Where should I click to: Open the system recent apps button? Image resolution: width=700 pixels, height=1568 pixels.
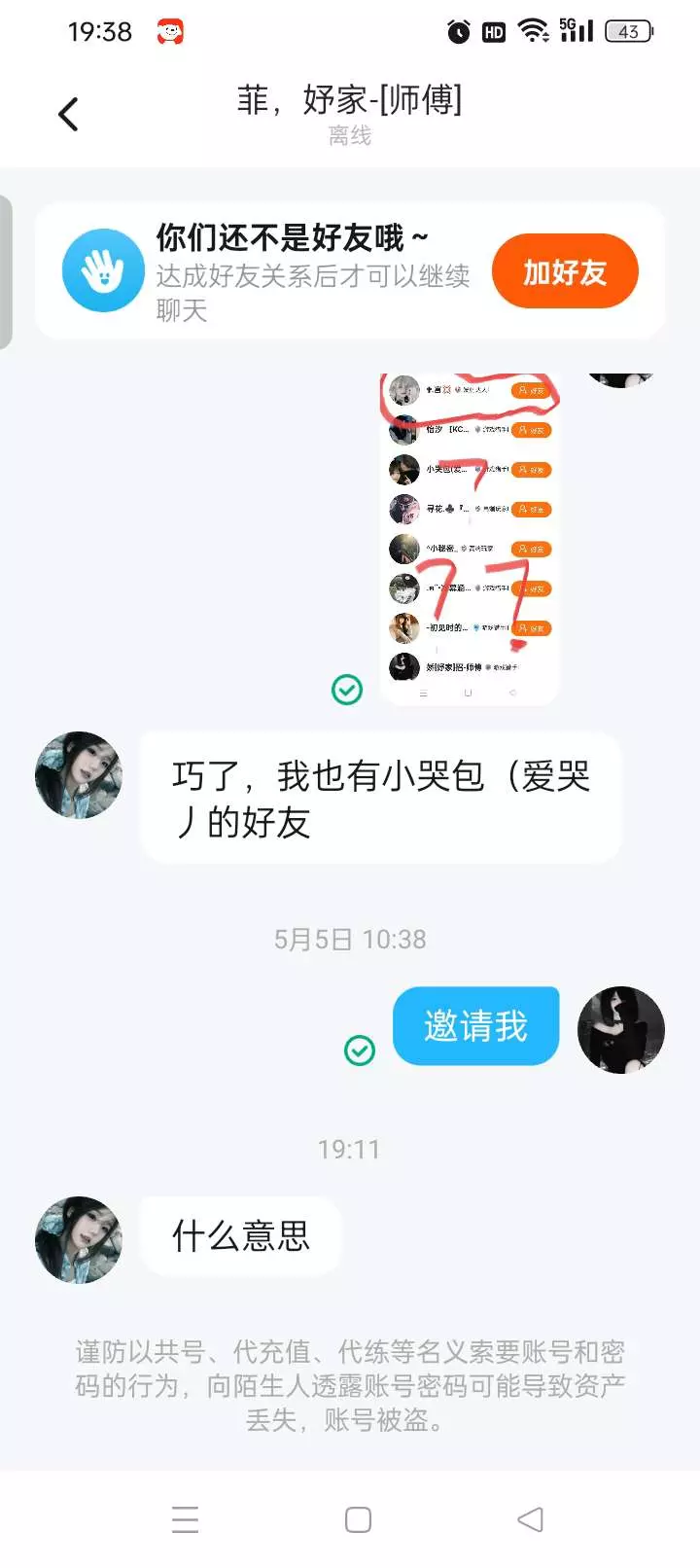(185, 1519)
